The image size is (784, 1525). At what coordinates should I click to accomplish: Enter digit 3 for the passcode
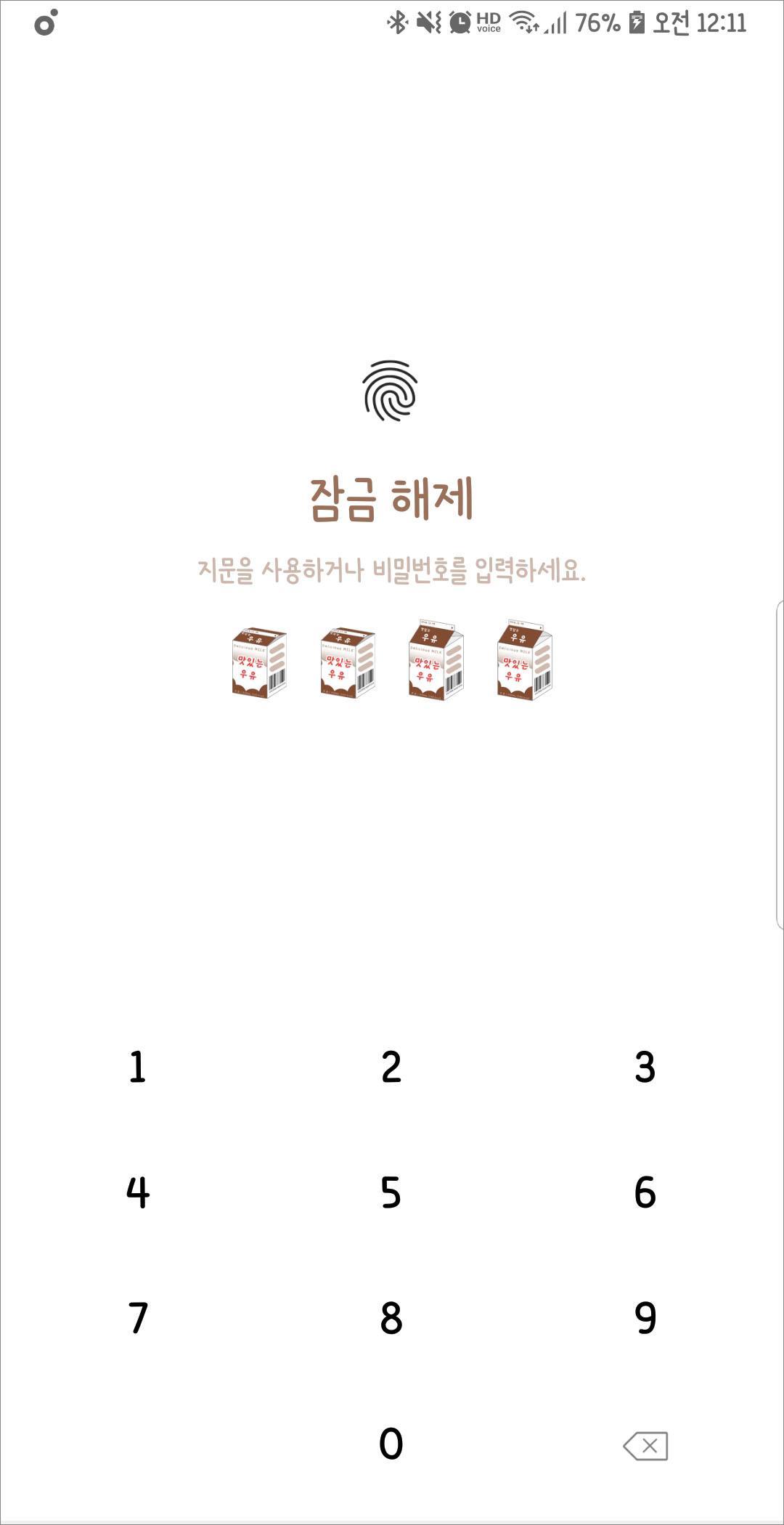pyautogui.click(x=645, y=1067)
